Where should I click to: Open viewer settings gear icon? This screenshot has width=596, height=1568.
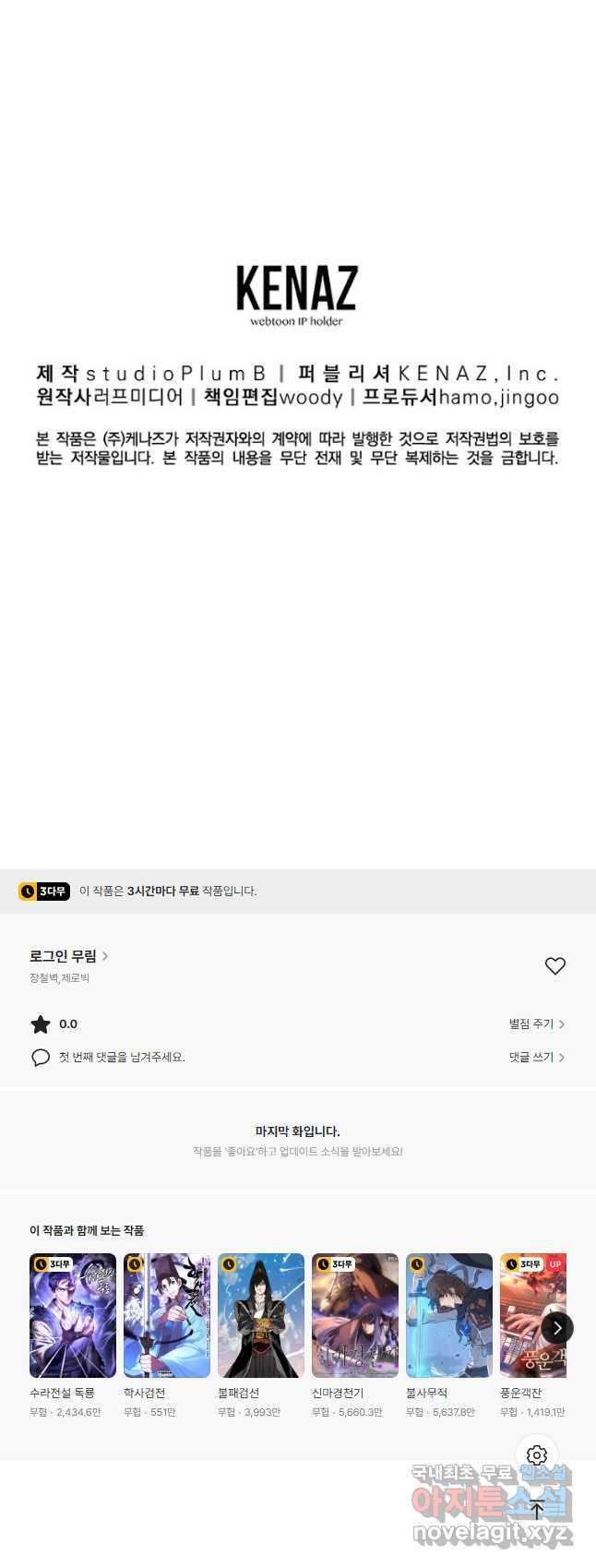(x=537, y=1455)
